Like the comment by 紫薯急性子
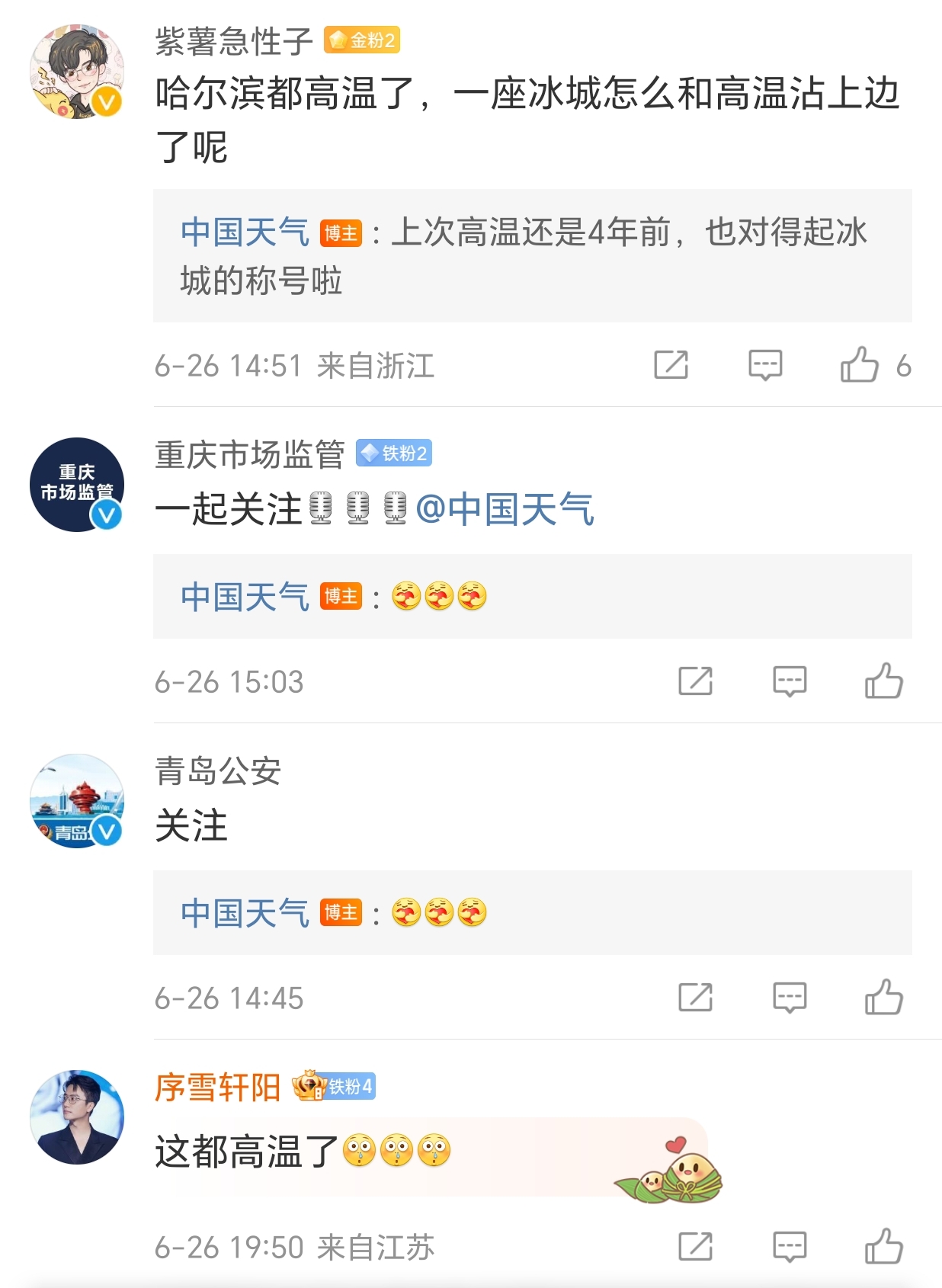 860,365
